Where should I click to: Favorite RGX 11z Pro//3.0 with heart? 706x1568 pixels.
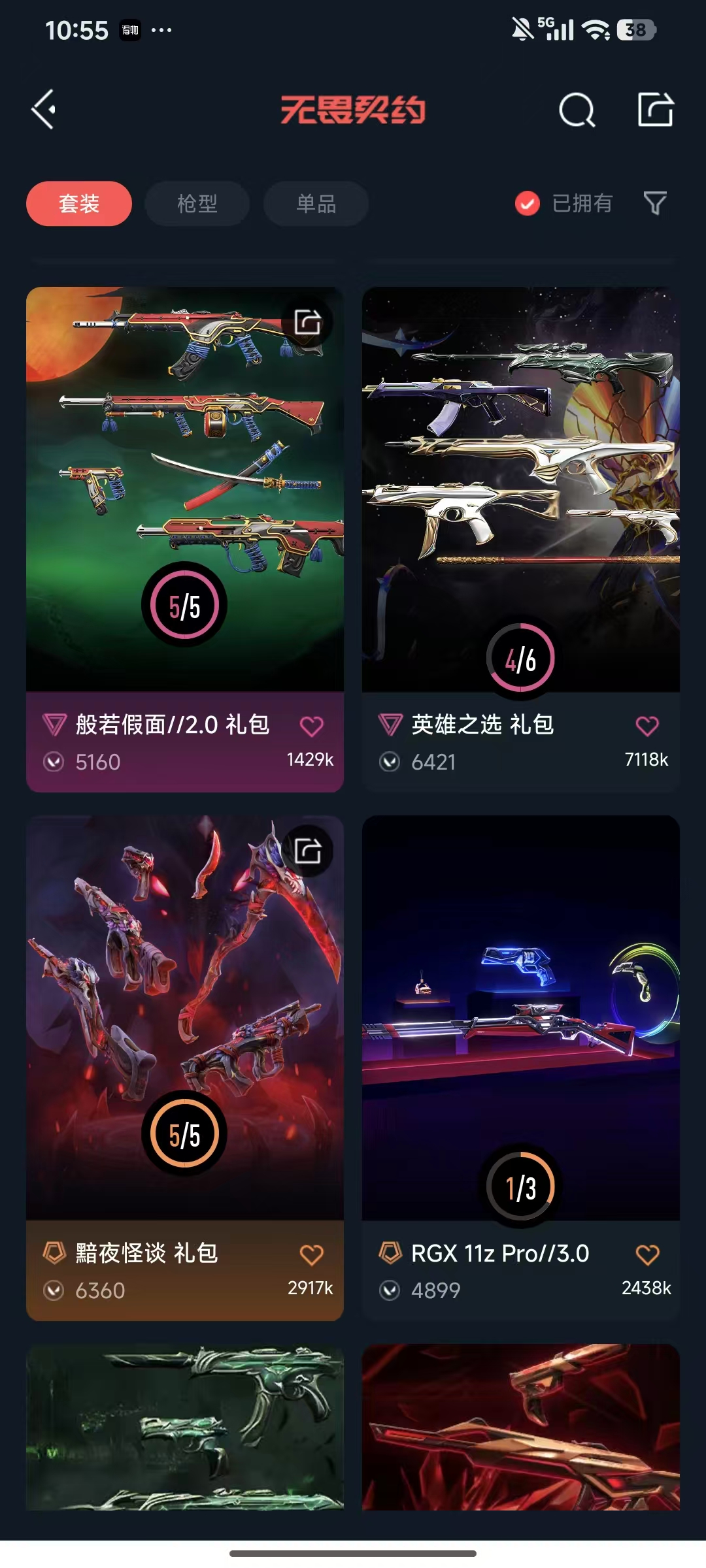coord(647,1254)
